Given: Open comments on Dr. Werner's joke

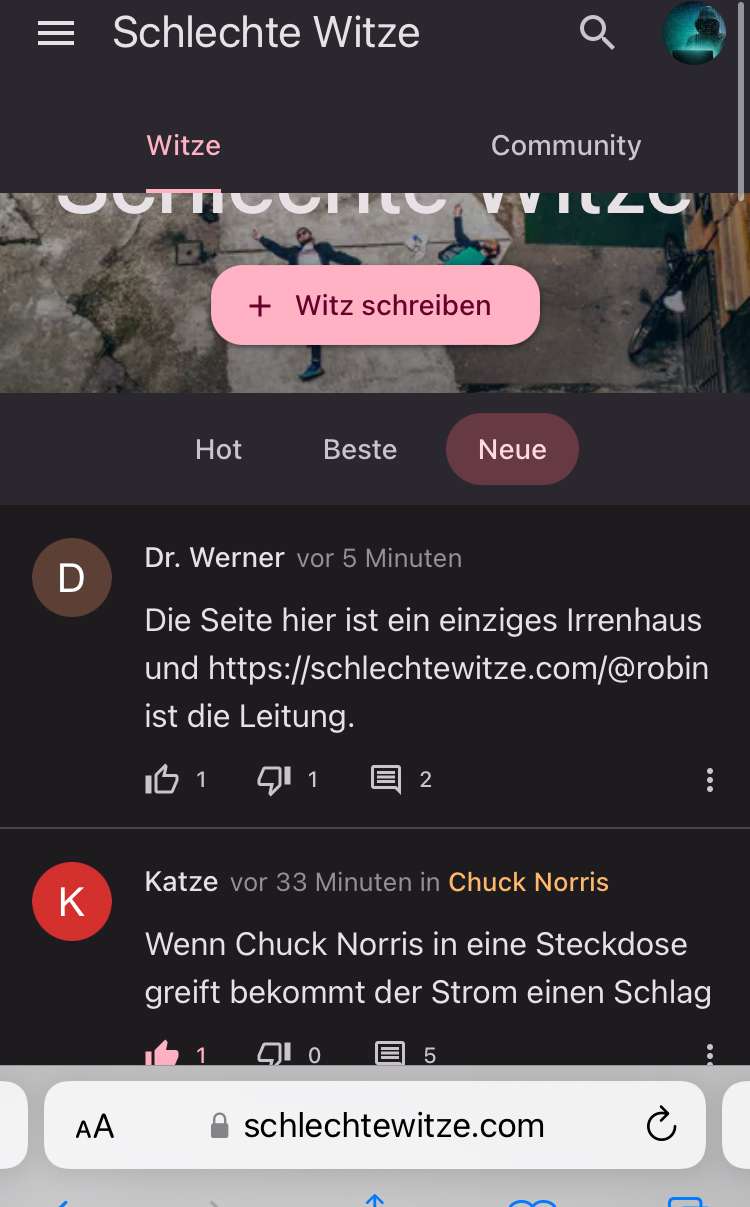Looking at the screenshot, I should click(386, 780).
